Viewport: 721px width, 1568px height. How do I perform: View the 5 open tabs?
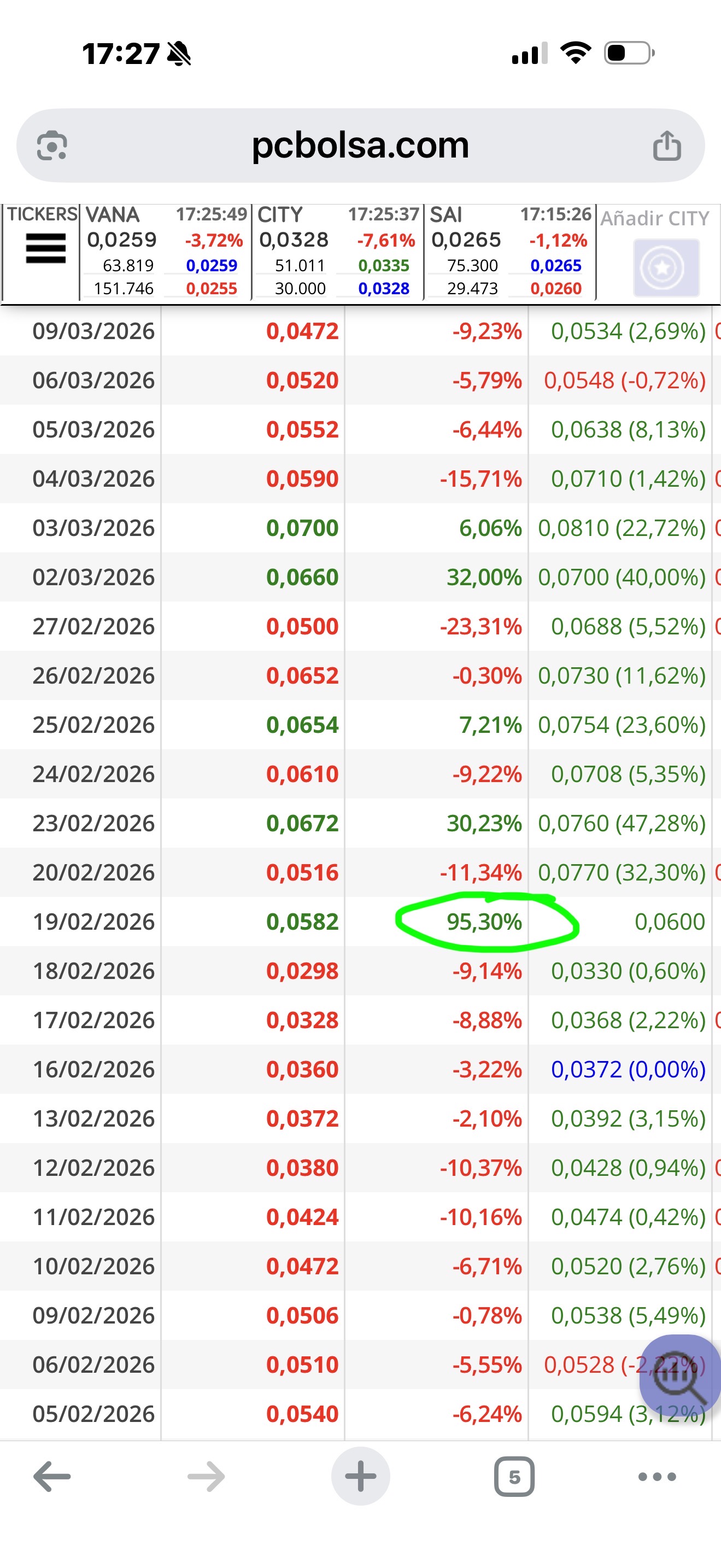(x=514, y=1477)
